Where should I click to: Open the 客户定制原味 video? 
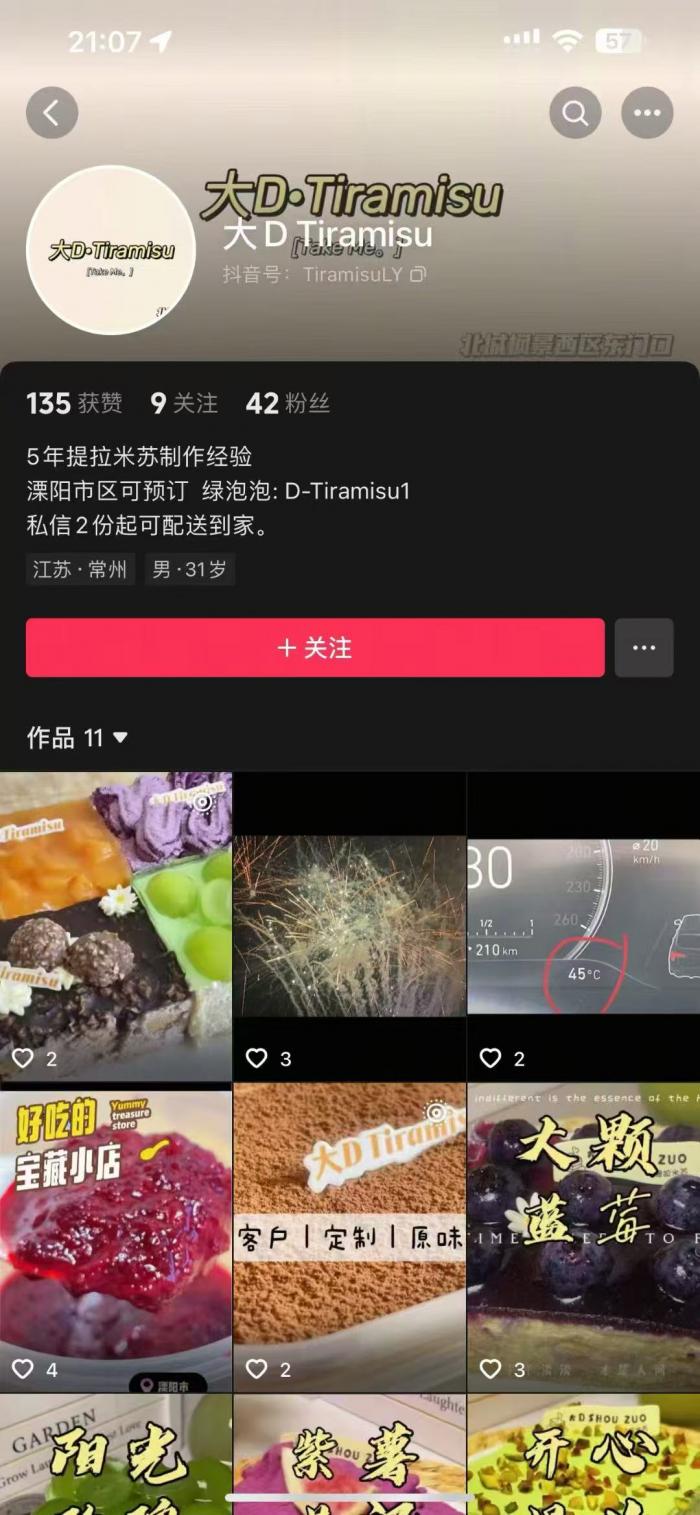349,1237
